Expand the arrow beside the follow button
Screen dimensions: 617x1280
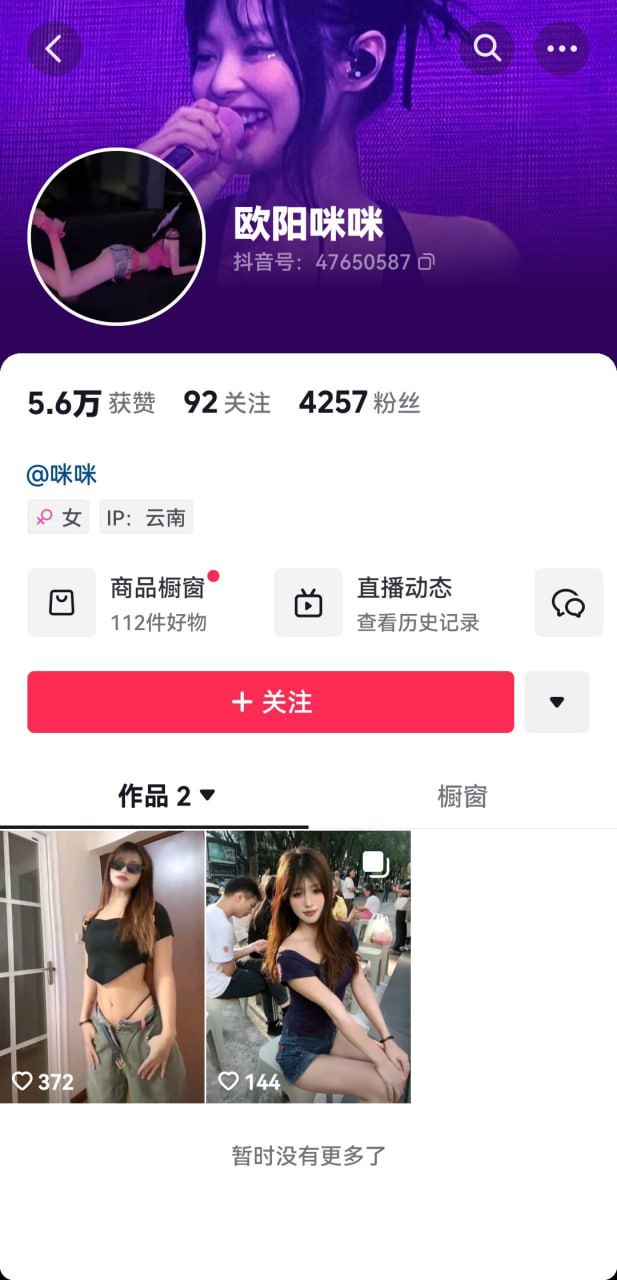point(557,702)
